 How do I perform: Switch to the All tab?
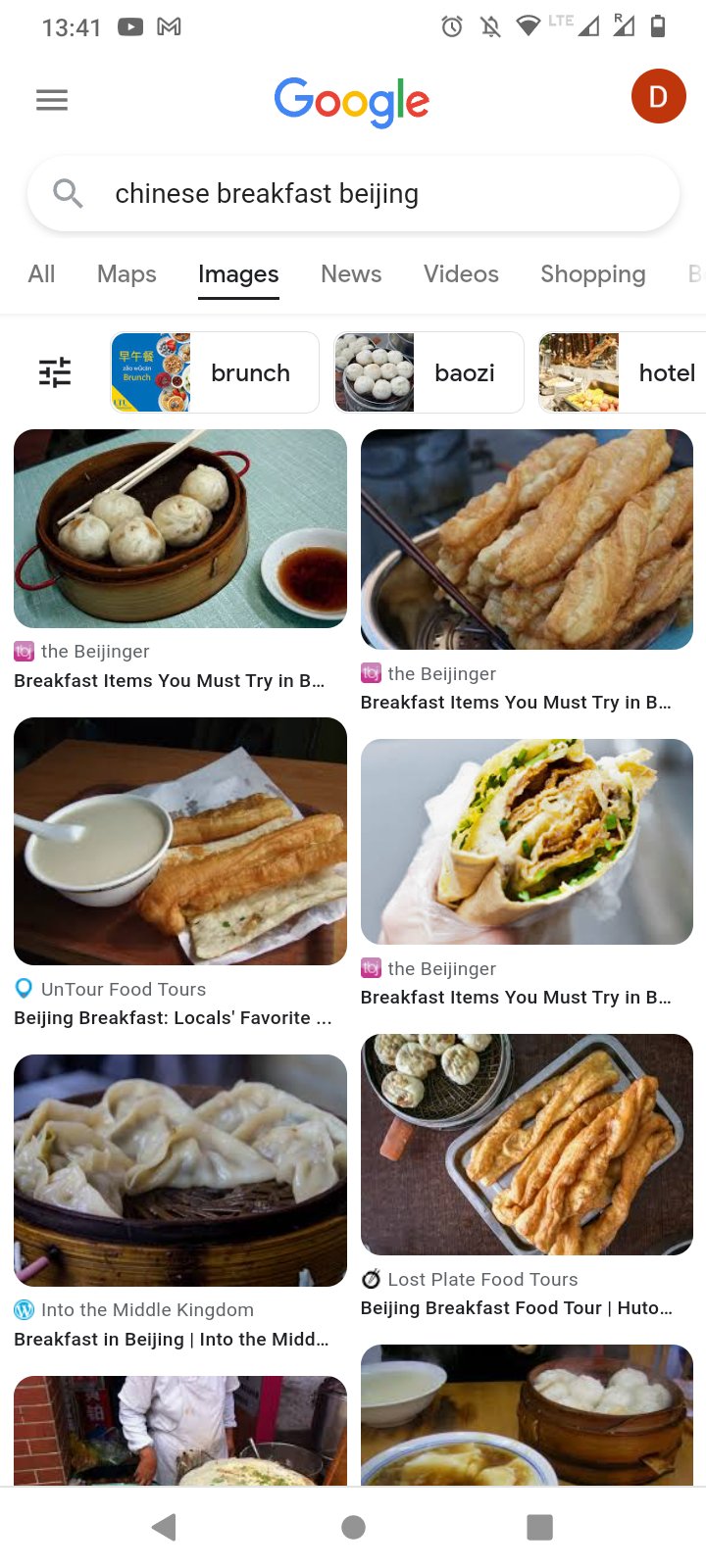[x=41, y=274]
